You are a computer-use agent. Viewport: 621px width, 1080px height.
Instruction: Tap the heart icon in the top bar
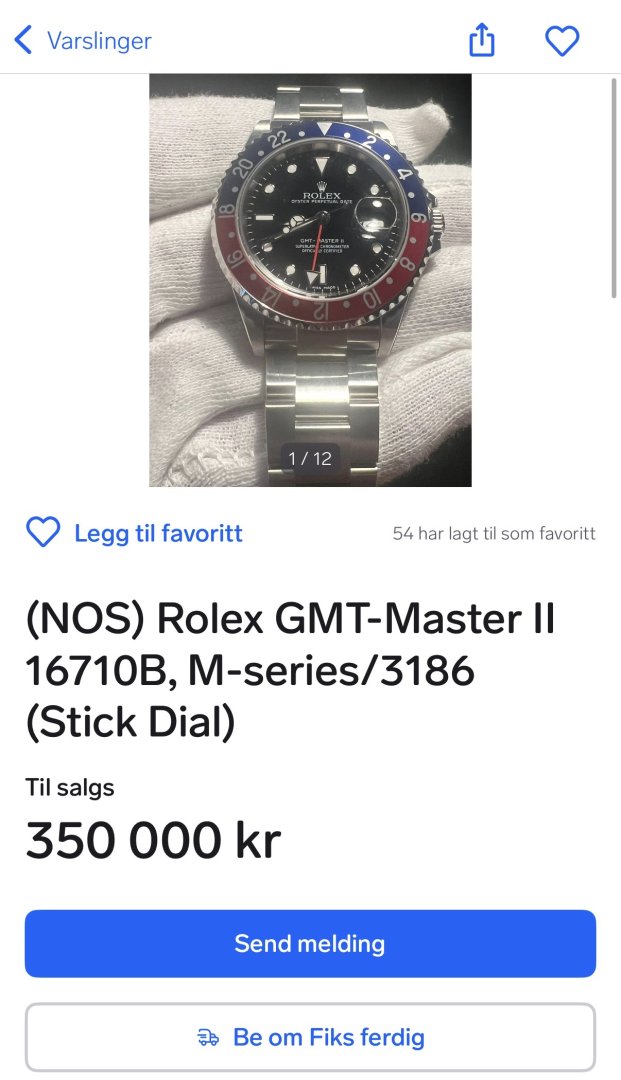562,41
